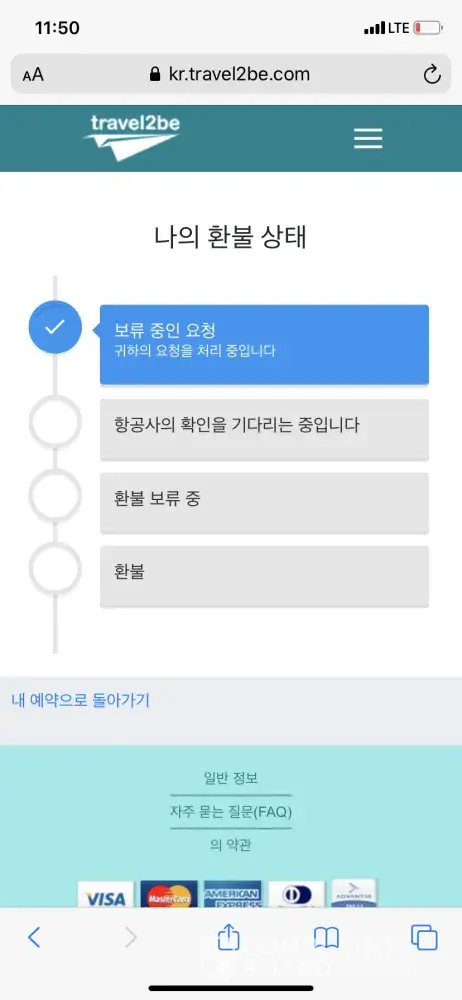462x1000 pixels.
Task: Open the 의 약관 terms link
Action: (x=230, y=846)
